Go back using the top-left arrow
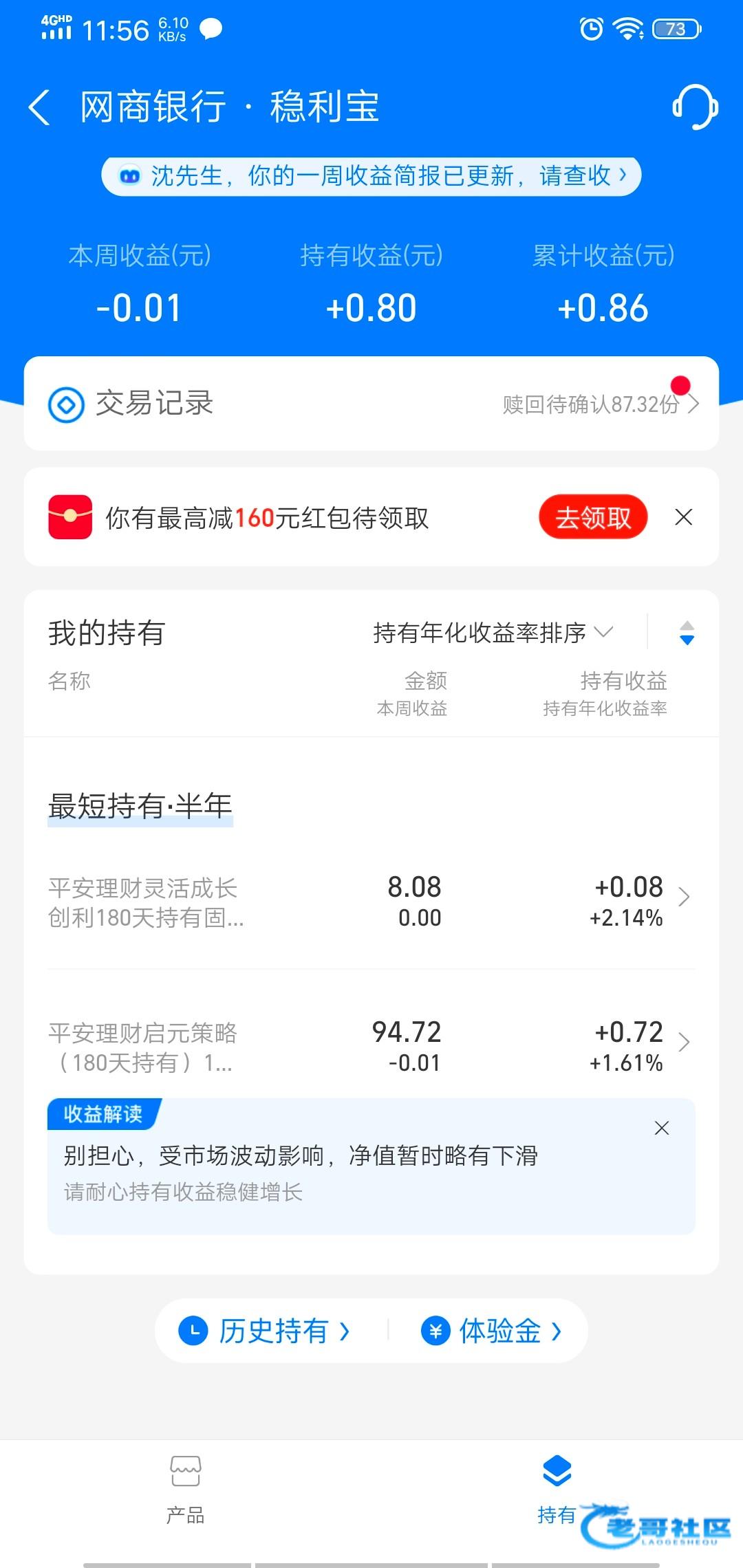743x1568 pixels. coord(39,107)
